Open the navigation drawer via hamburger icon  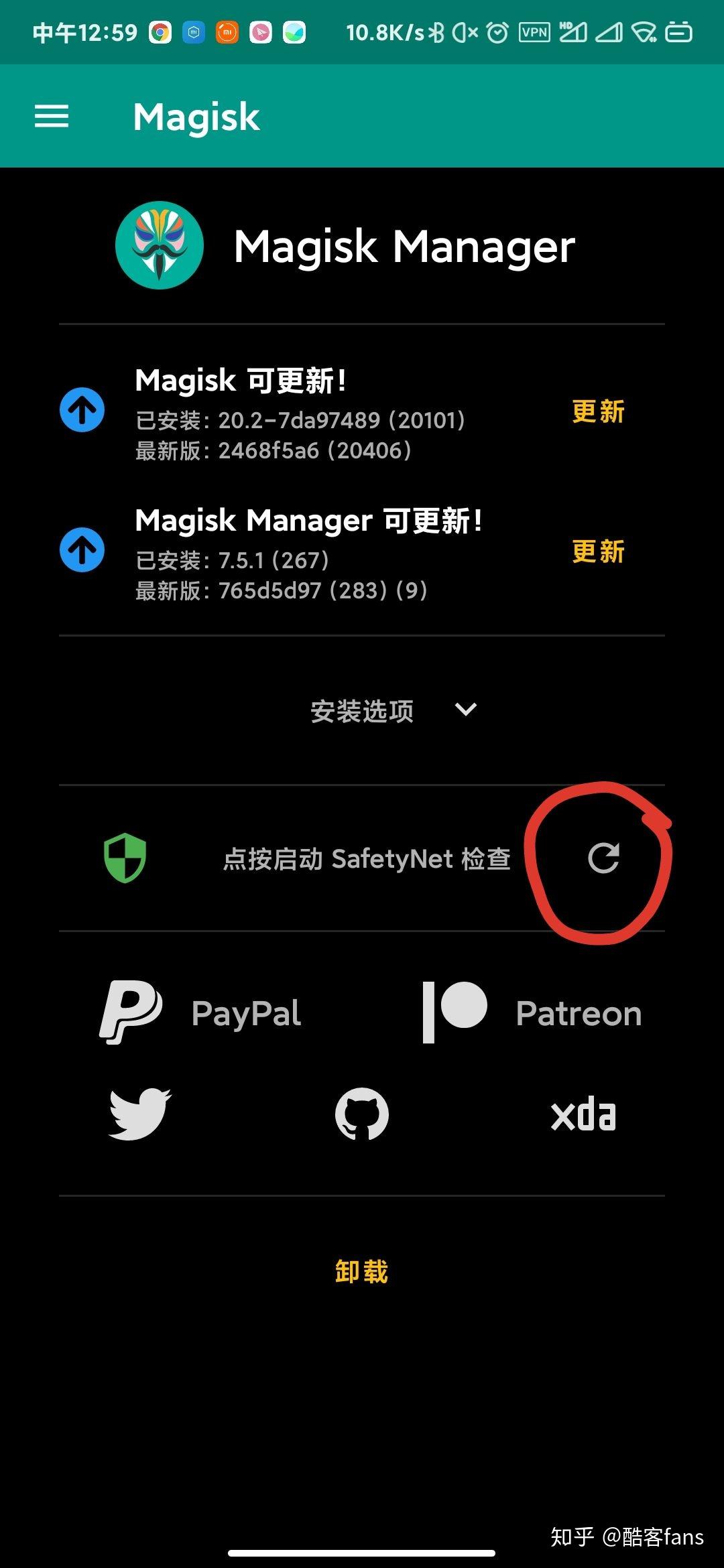[x=51, y=116]
